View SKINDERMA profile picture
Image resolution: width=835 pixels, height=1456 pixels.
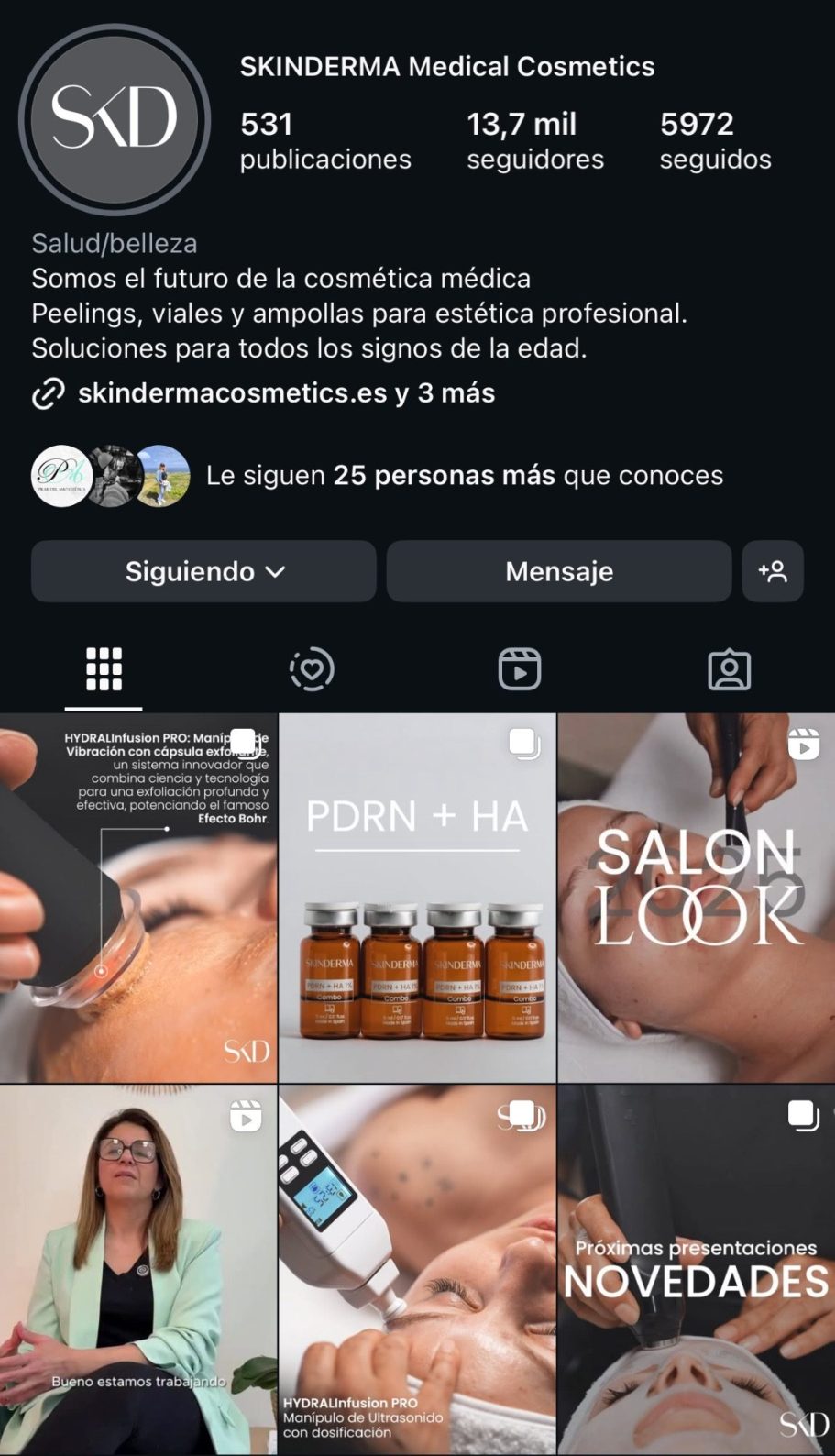pos(115,120)
